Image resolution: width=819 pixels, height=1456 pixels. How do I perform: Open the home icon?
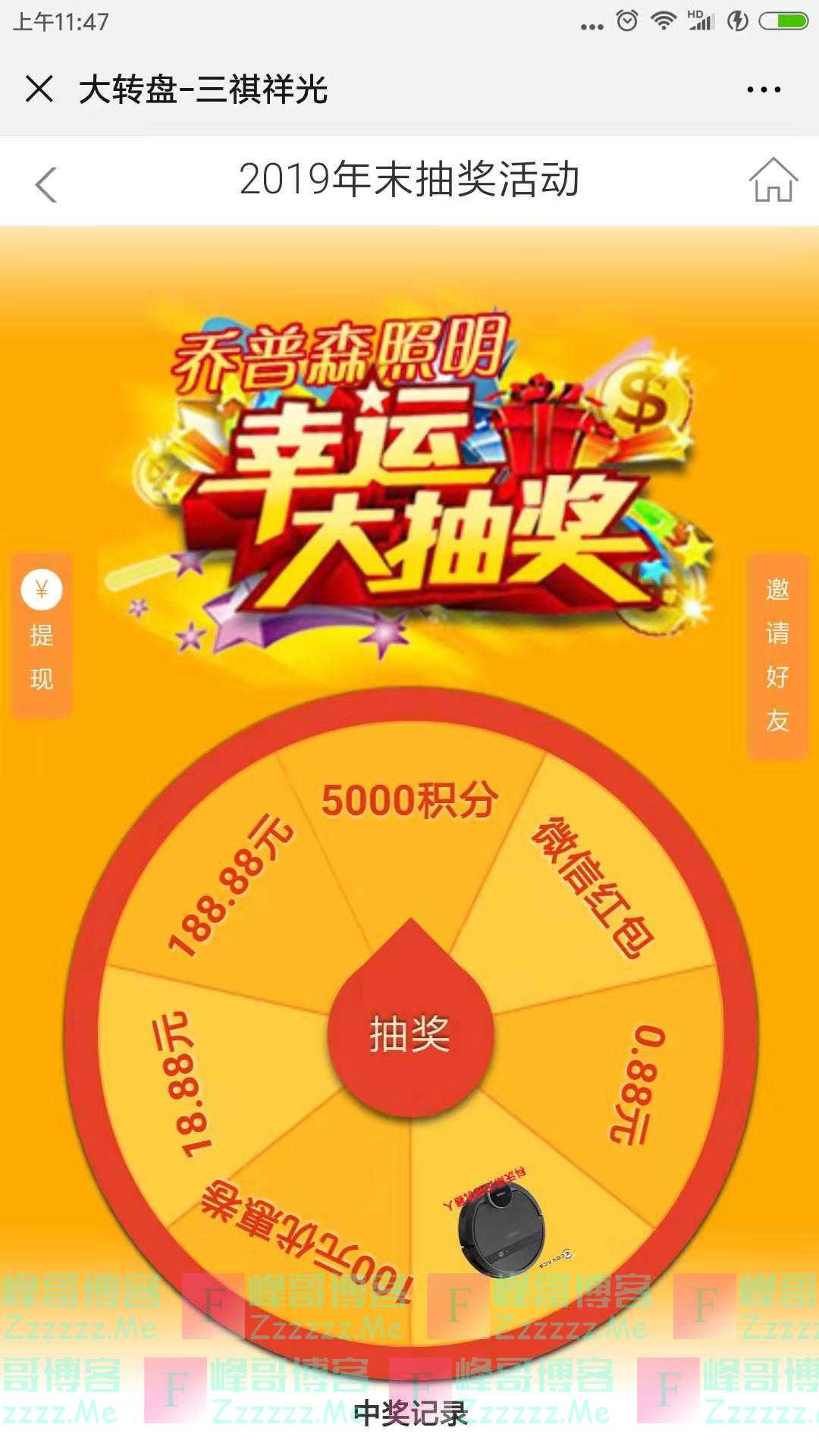[773, 180]
